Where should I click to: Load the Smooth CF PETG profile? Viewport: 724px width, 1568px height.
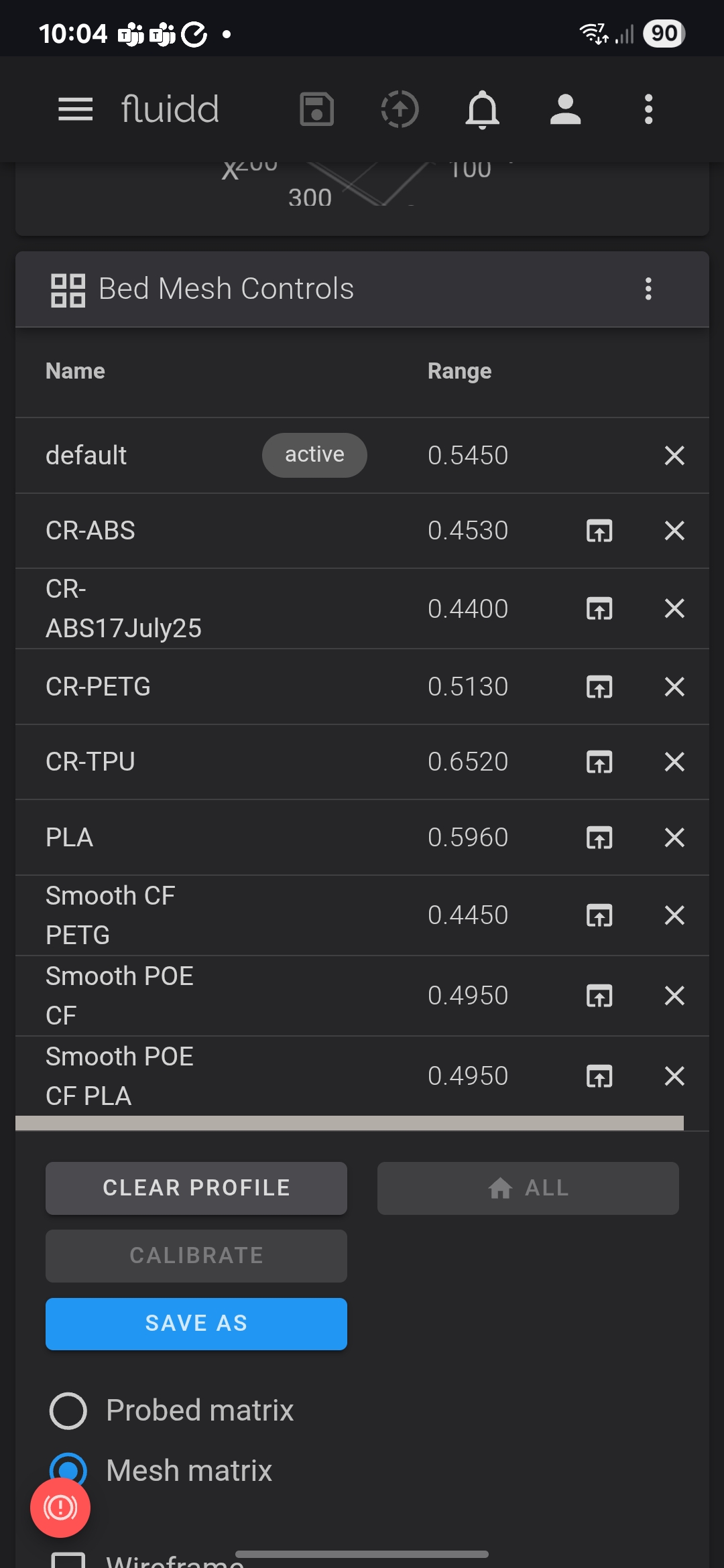click(x=599, y=915)
